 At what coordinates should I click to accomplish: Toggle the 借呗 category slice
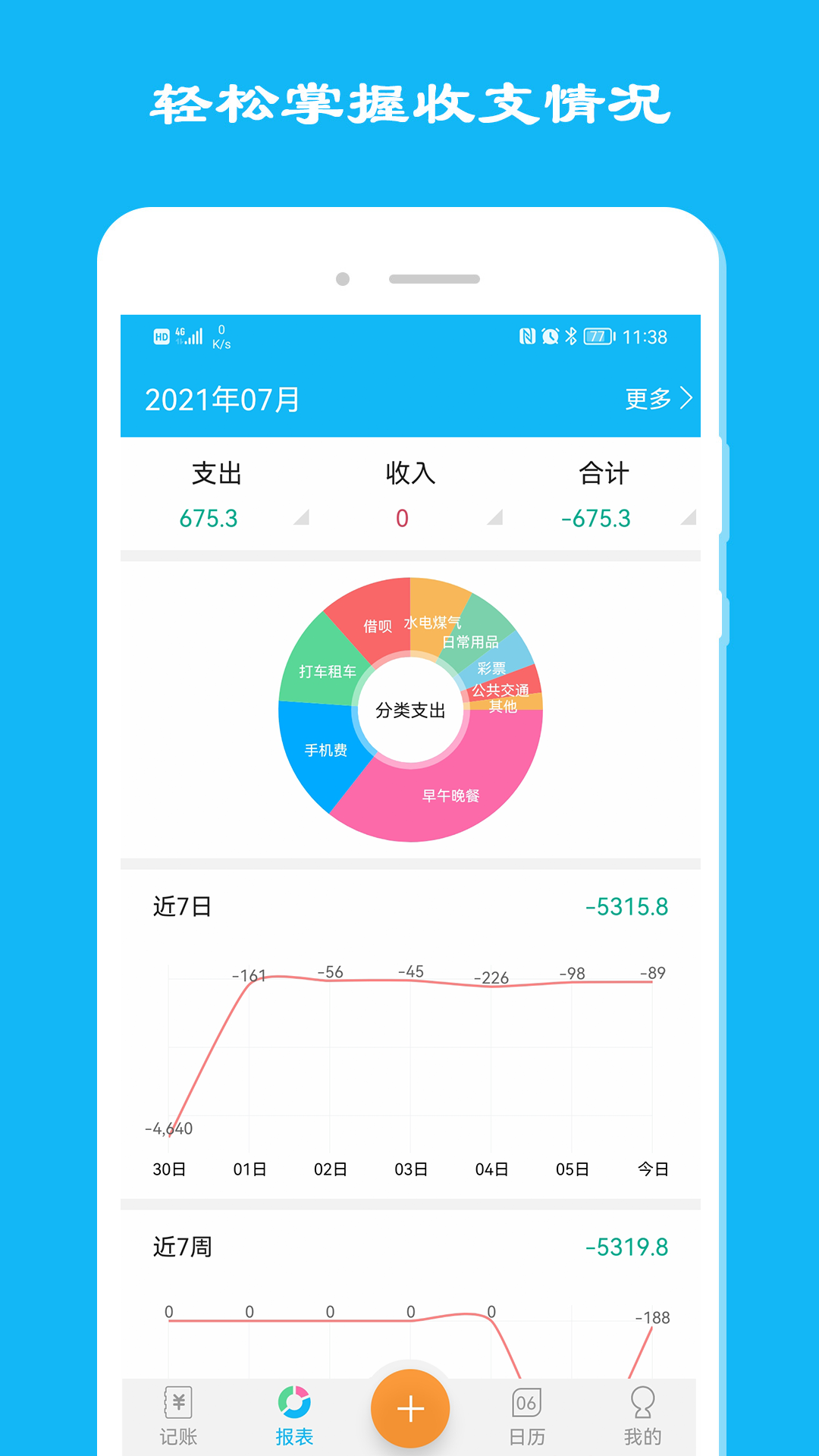377,626
